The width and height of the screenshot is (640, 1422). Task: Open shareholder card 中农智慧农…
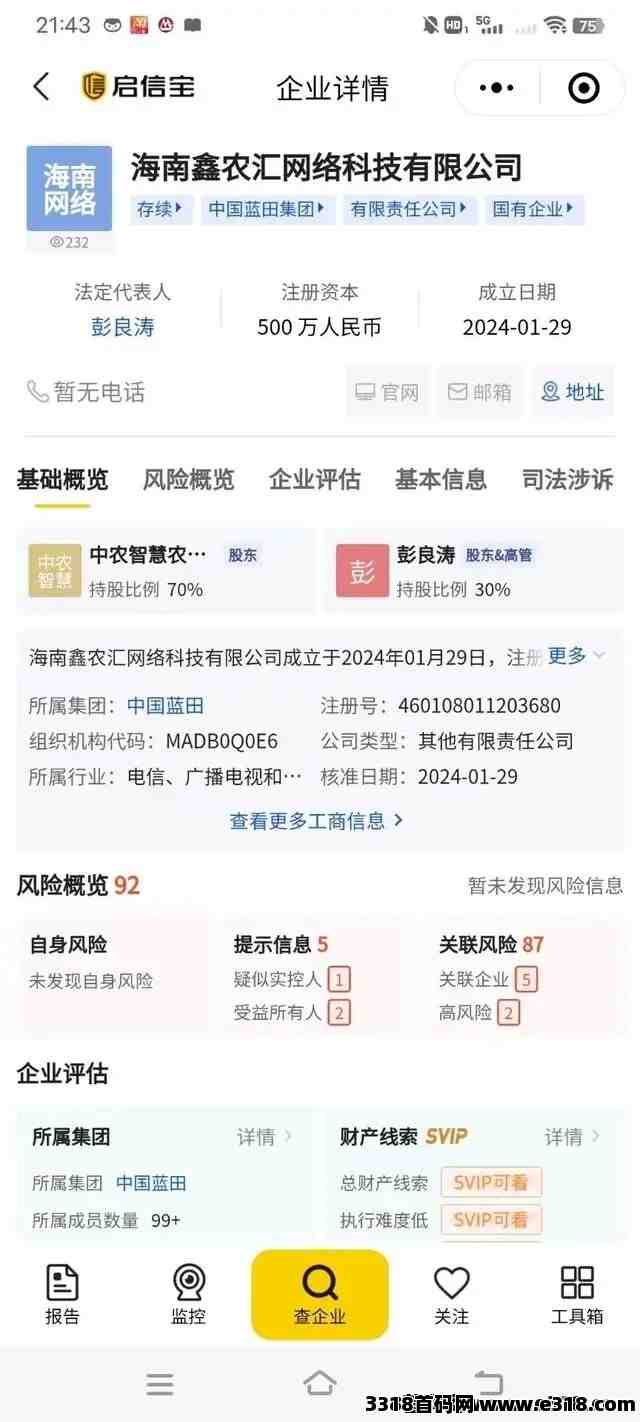click(x=165, y=571)
